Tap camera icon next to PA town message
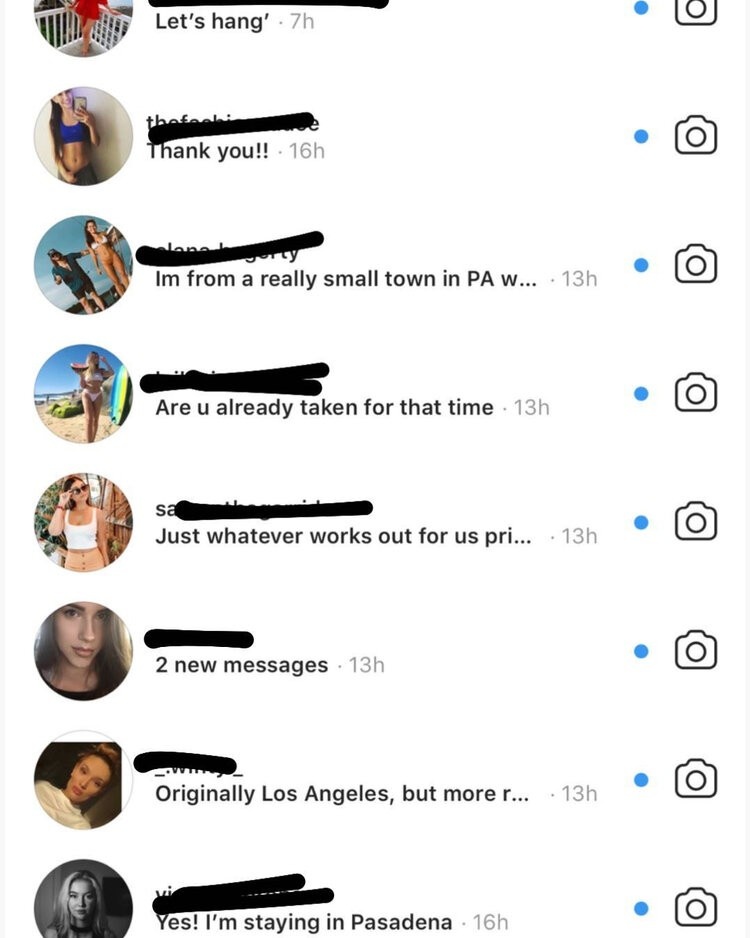 (x=696, y=264)
